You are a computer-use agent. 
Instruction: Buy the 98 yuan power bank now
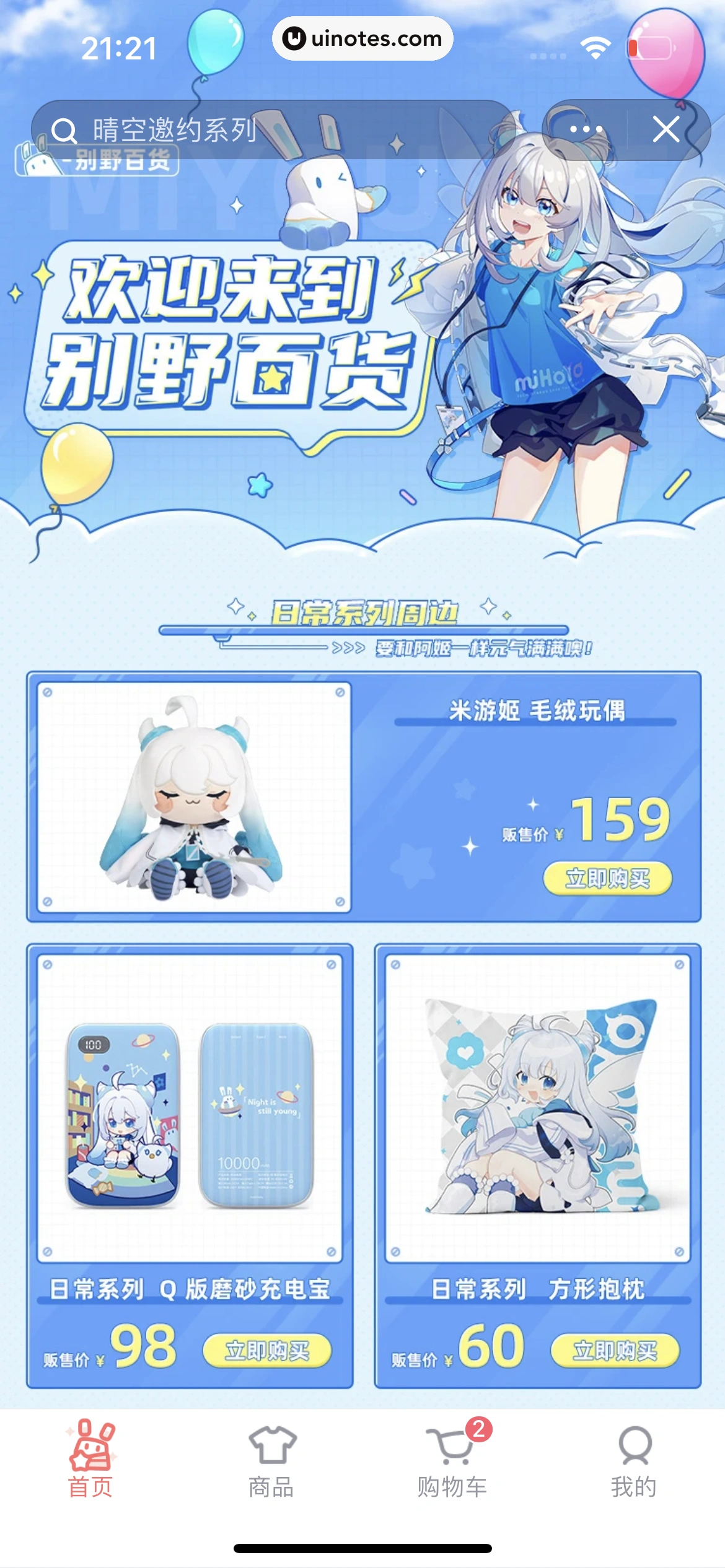[267, 1350]
